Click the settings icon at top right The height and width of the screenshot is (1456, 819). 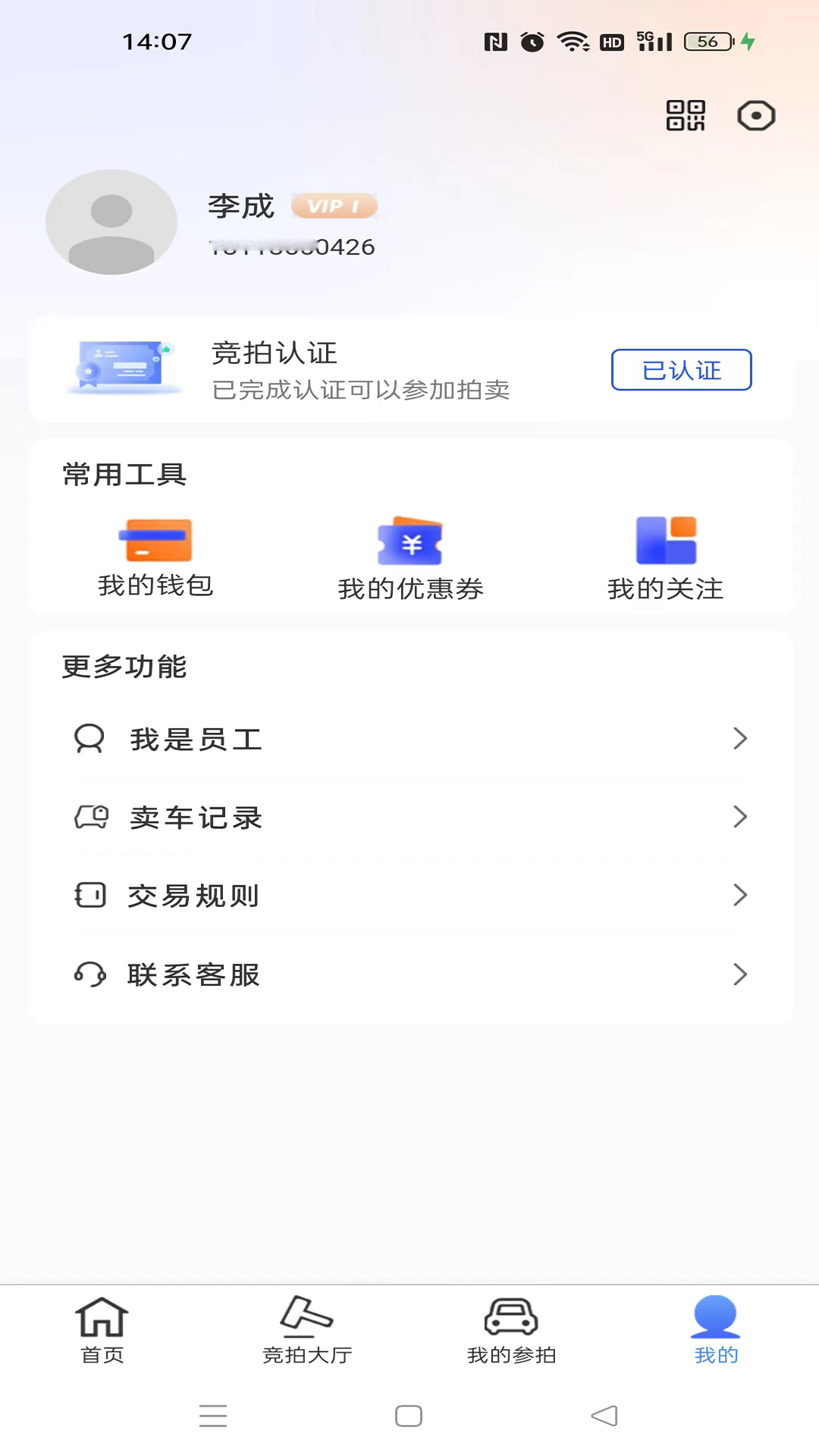[x=755, y=115]
